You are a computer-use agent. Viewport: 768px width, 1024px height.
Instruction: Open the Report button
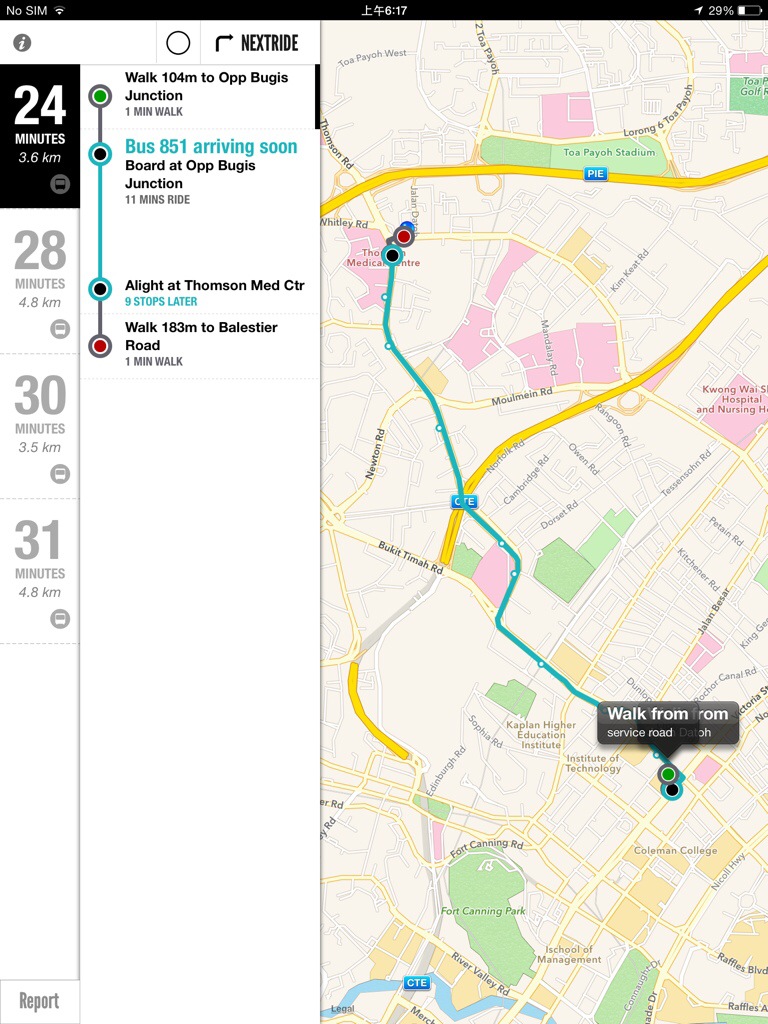point(39,1001)
